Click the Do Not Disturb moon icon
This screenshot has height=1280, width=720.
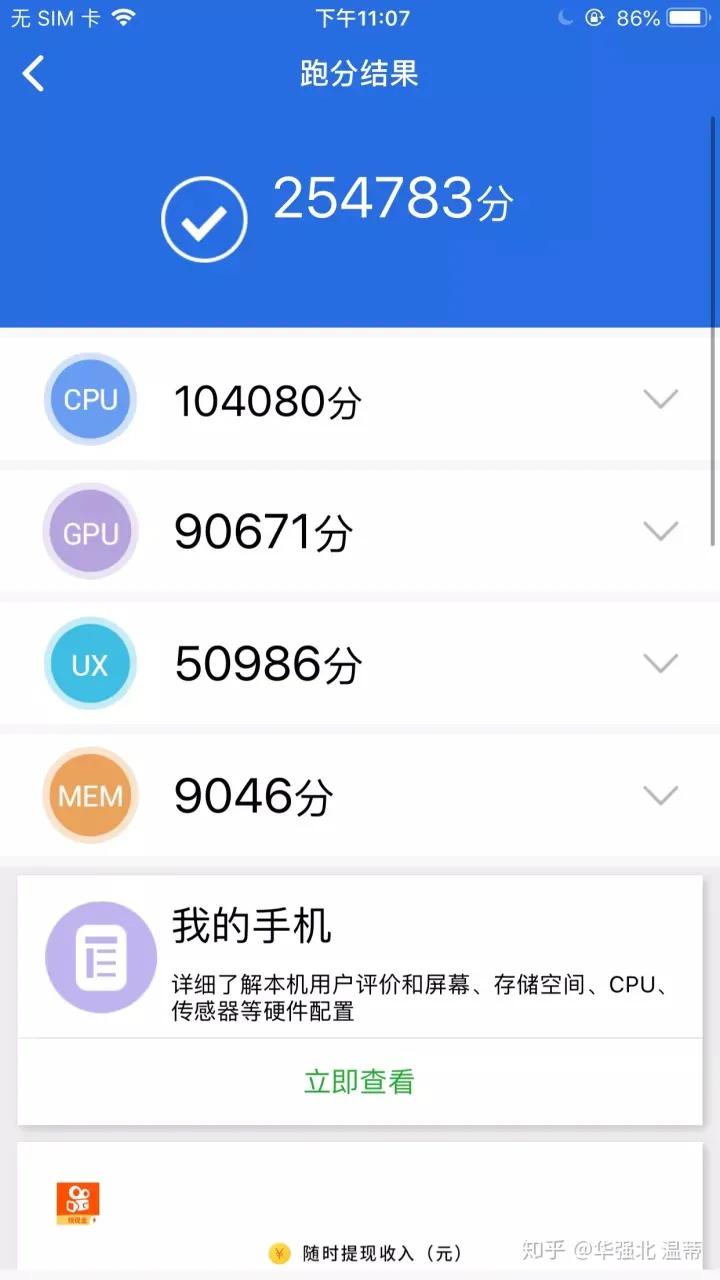point(564,17)
